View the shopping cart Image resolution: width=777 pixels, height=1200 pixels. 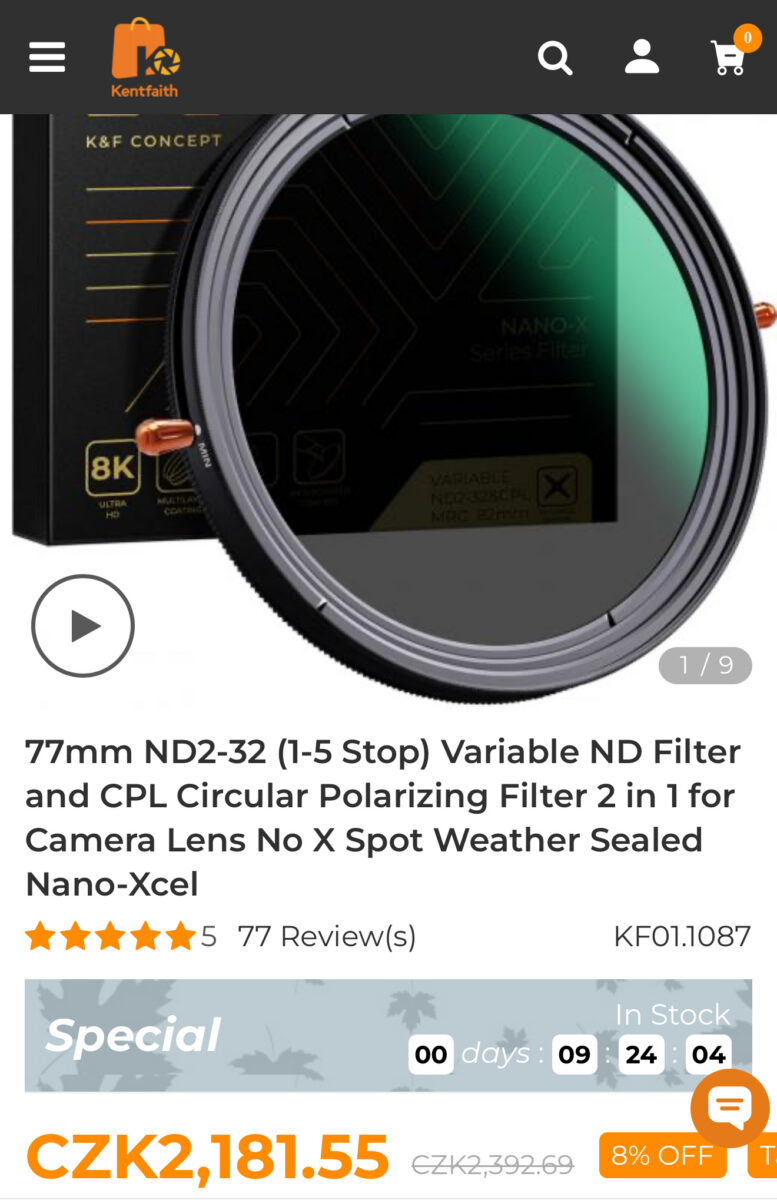click(x=730, y=57)
